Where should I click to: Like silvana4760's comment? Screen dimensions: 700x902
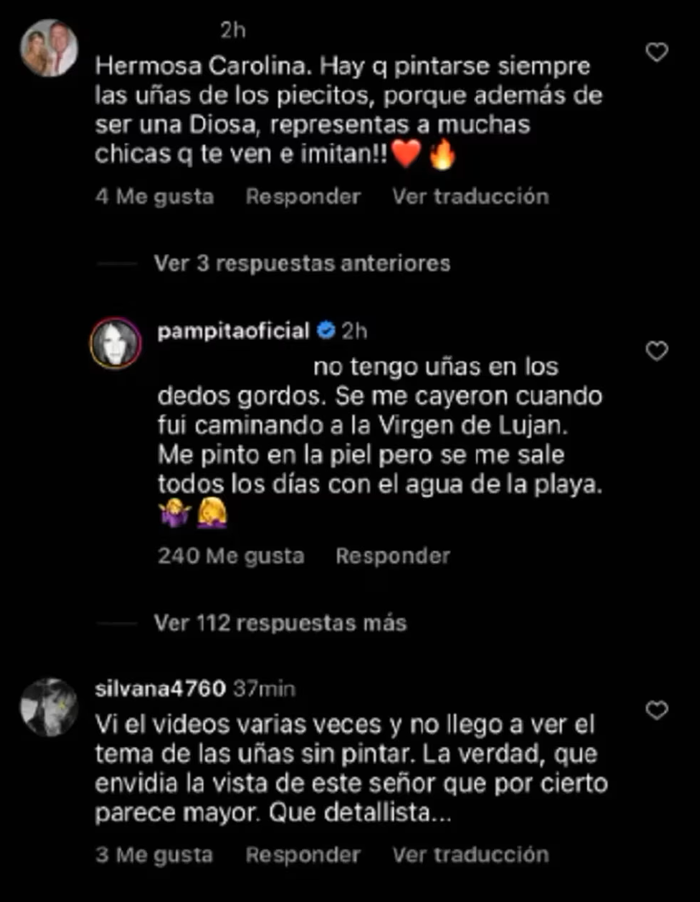[x=656, y=710]
